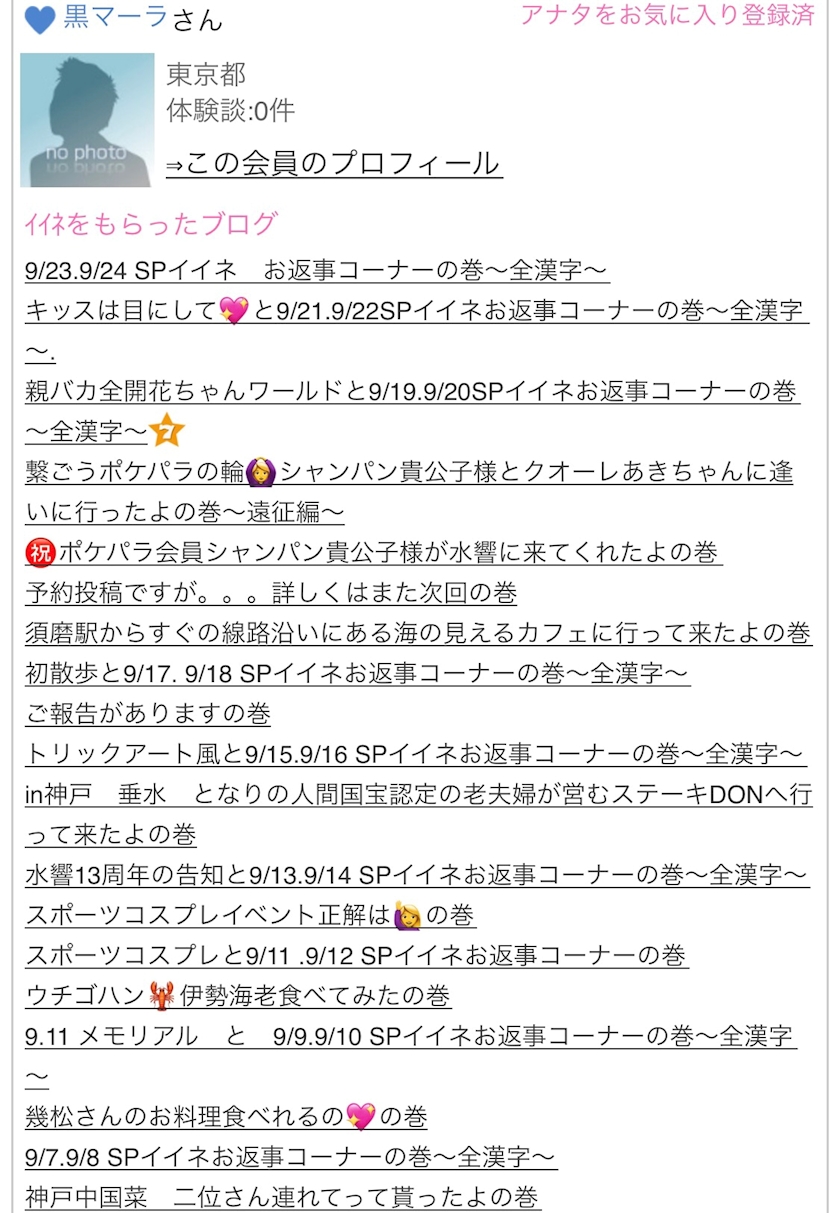The height and width of the screenshot is (1213, 840).
Task: Open シャンパン貴公子様が水響に来てくれたよの巻 blog
Action: tap(373, 551)
